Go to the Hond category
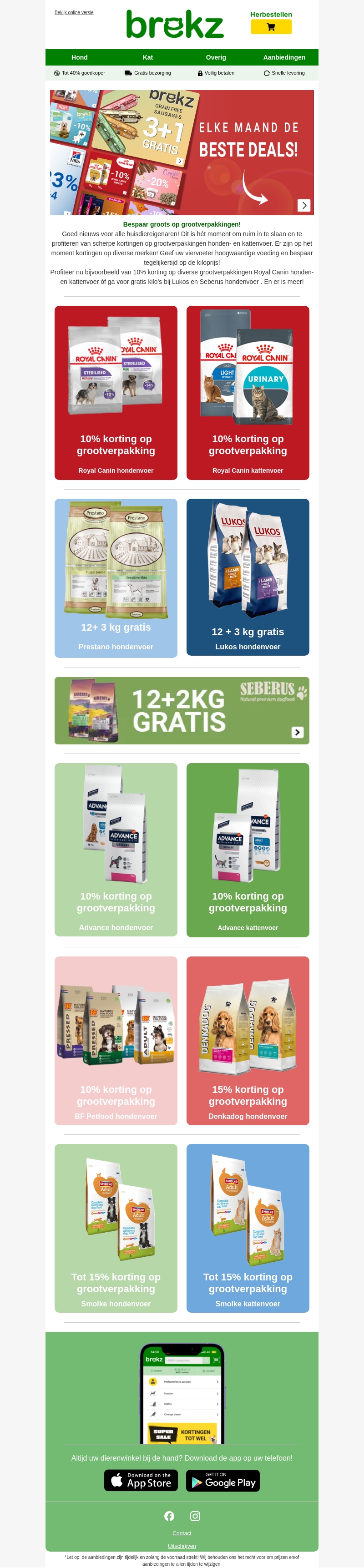This screenshot has width=364, height=1568. tap(79, 57)
